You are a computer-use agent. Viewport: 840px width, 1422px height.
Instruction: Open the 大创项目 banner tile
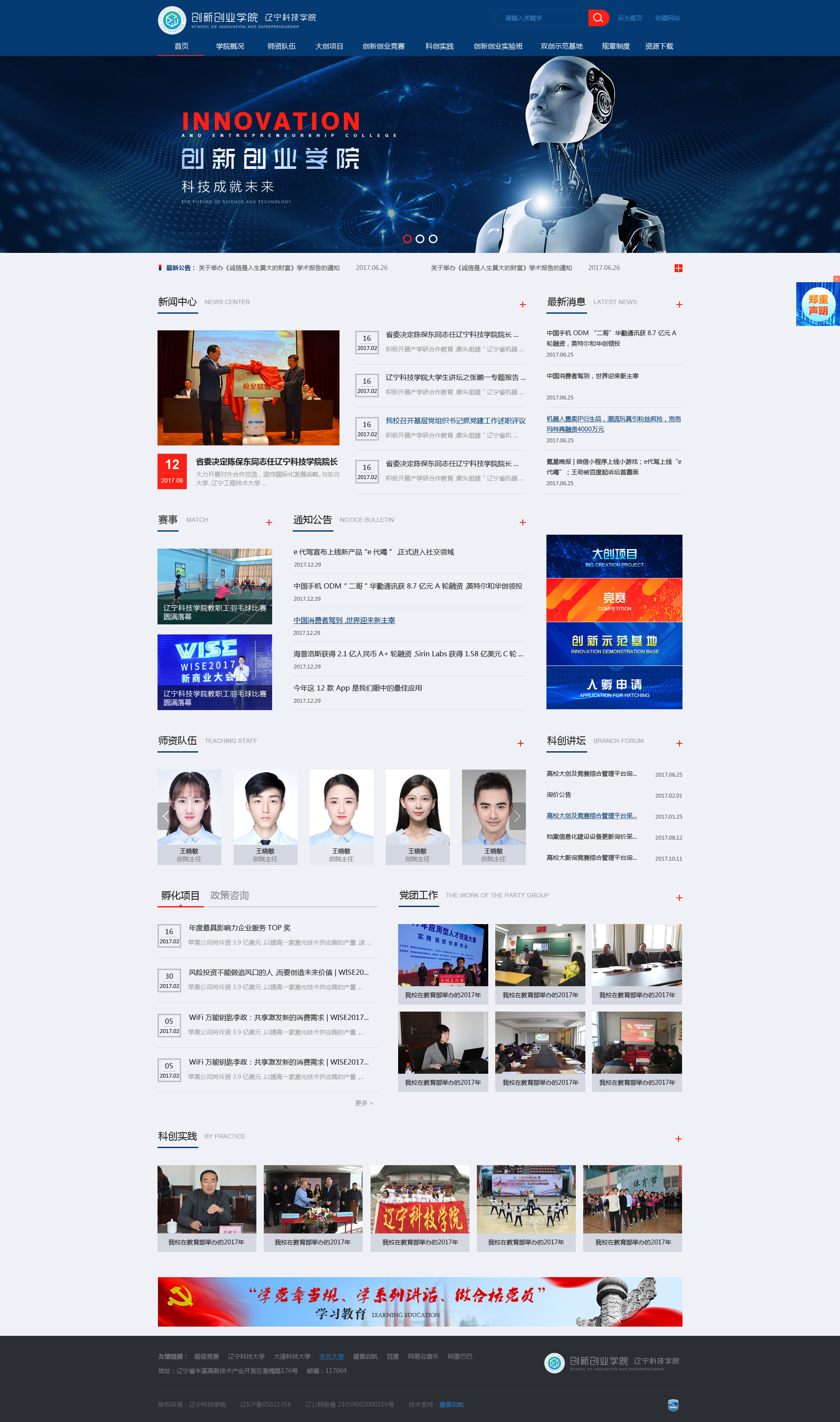[x=613, y=557]
